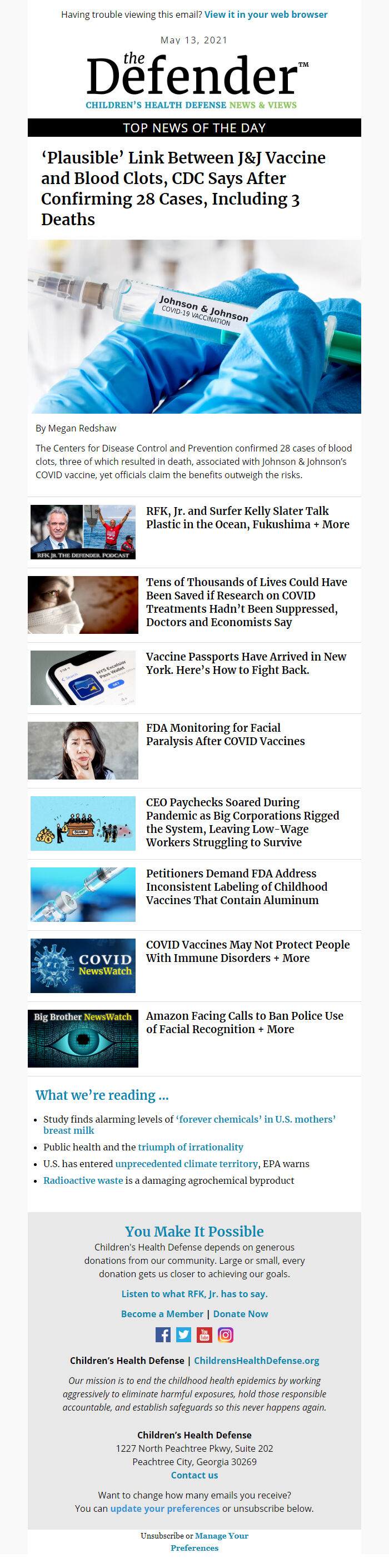Open Amazon facial recognition ban article
Screen dimensions: 389x1568
click(244, 1023)
